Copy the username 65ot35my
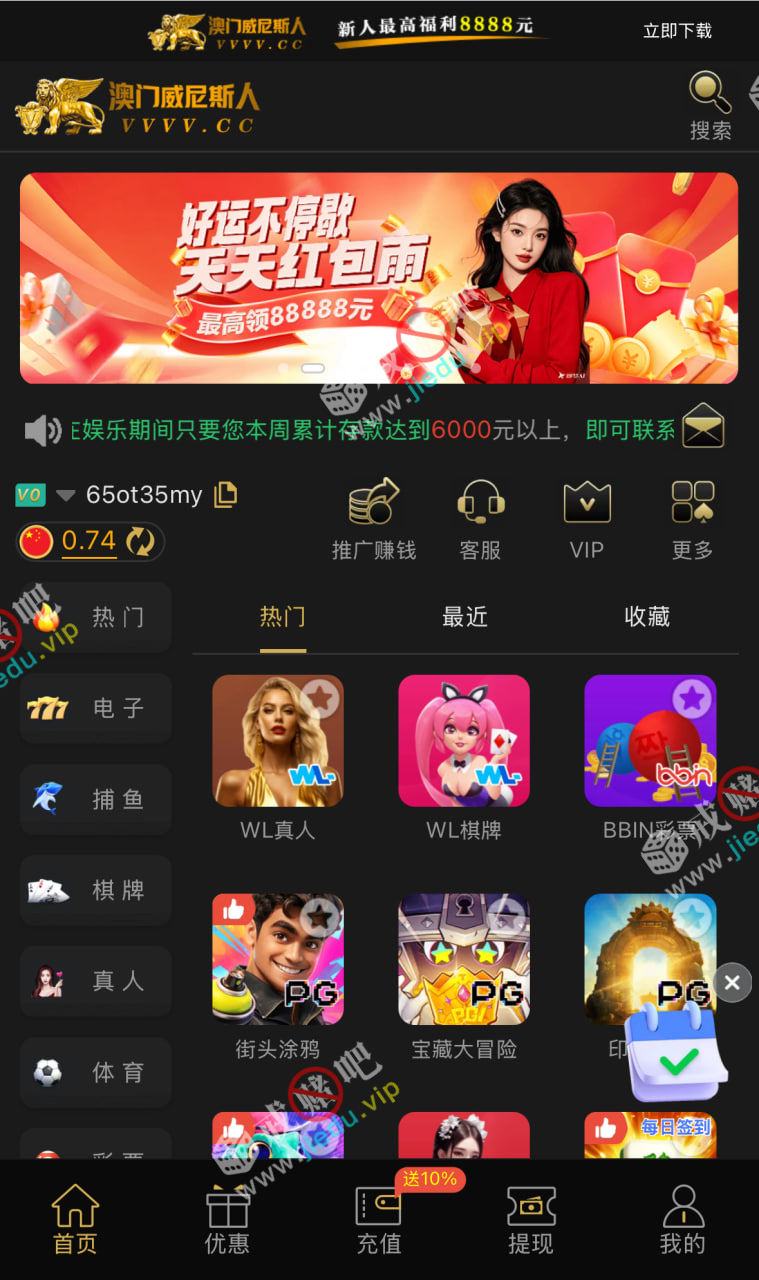The image size is (759, 1280). point(227,494)
